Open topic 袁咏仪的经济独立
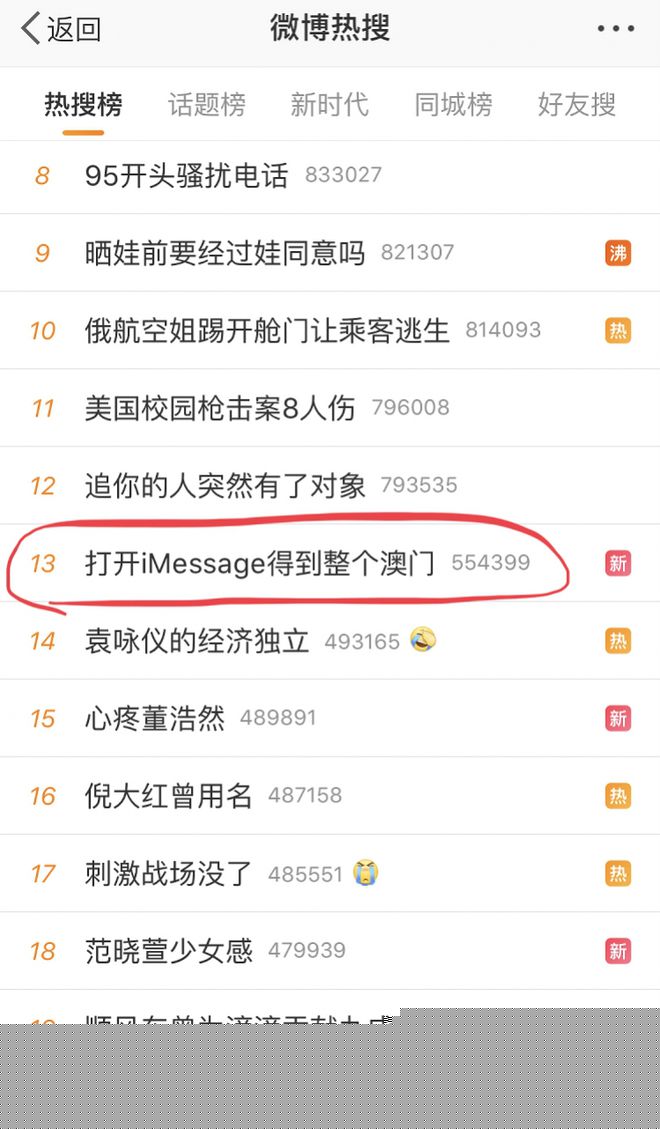Image resolution: width=660 pixels, height=1129 pixels. point(330,641)
